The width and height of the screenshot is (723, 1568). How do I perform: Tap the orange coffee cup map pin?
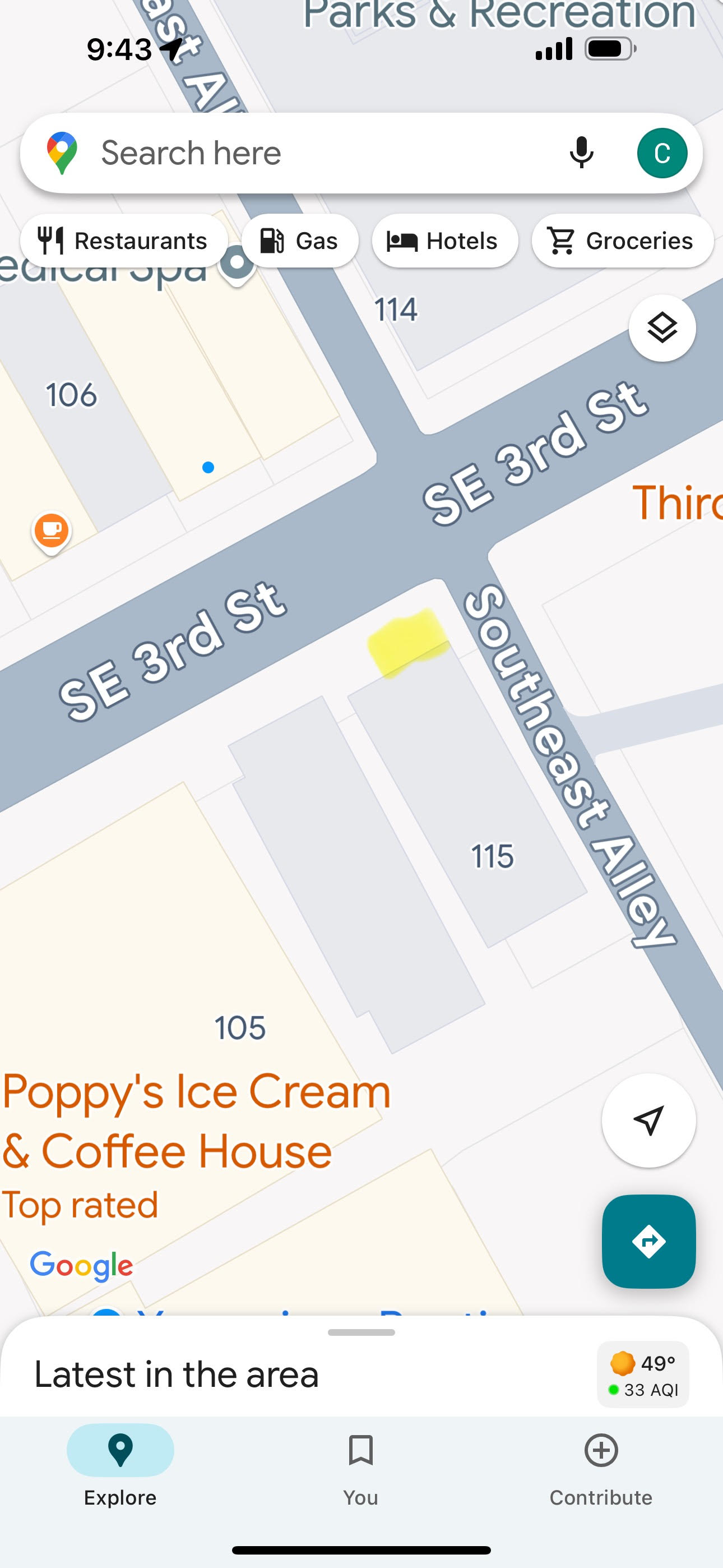51,532
